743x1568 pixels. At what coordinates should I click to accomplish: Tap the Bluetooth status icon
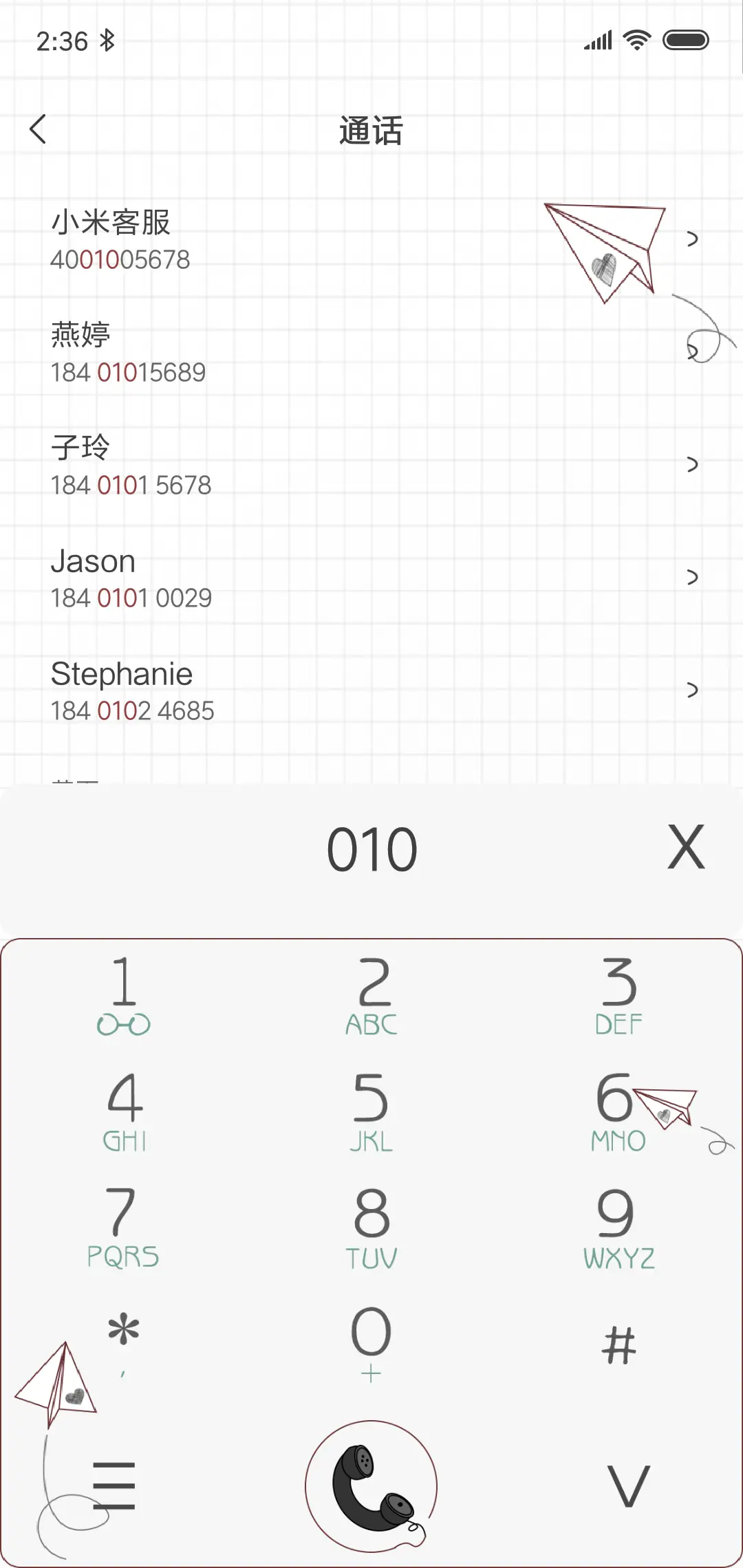tap(107, 41)
